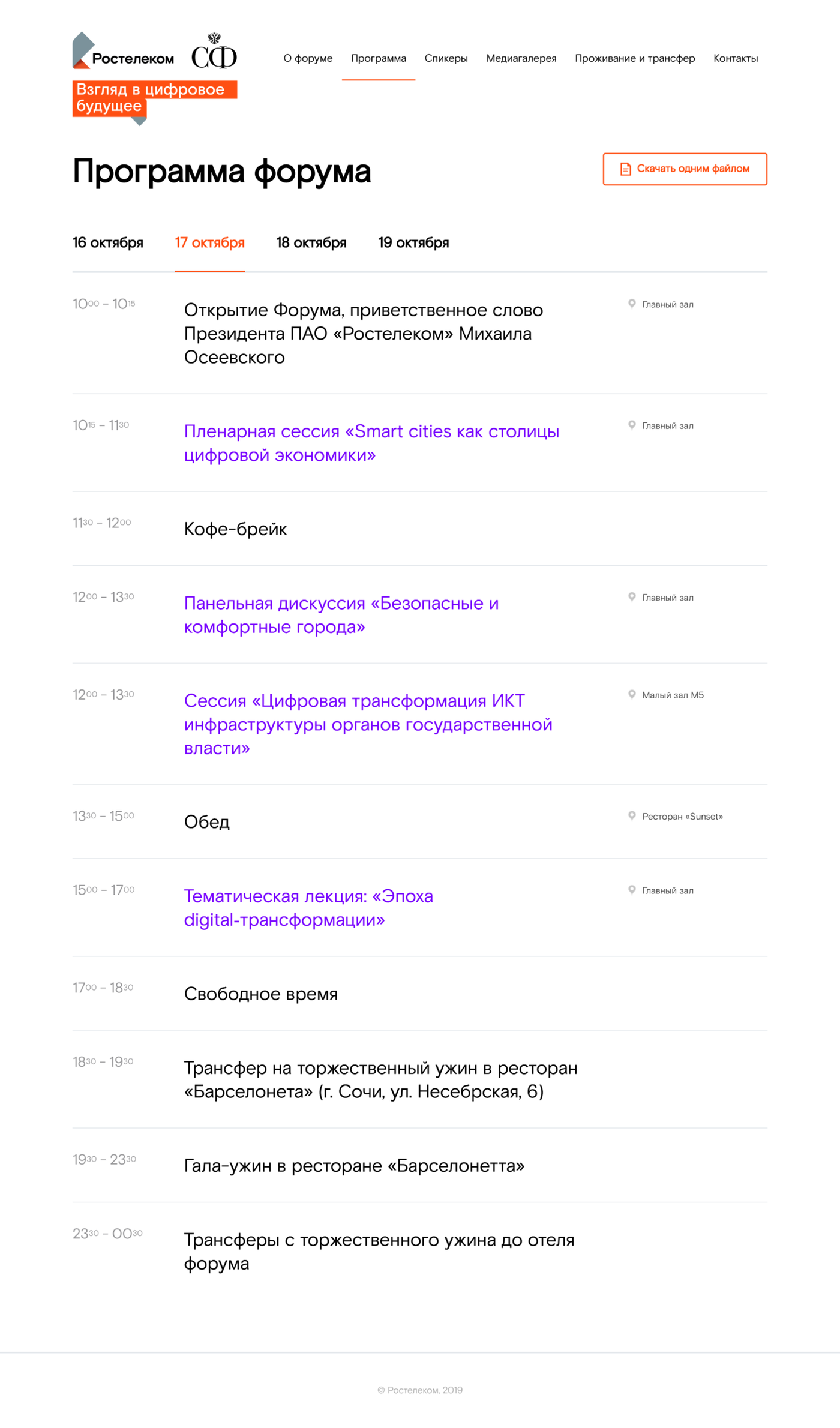840x1428 pixels.
Task: Go to the «Программа» navigation item
Action: (379, 58)
